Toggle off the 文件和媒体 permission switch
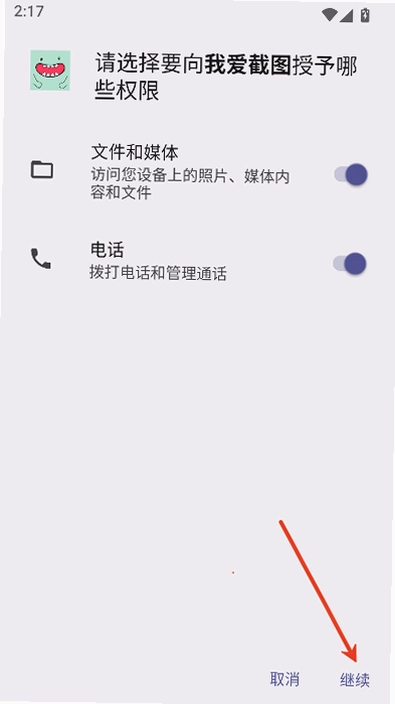This screenshot has height=704, width=395. tap(351, 174)
